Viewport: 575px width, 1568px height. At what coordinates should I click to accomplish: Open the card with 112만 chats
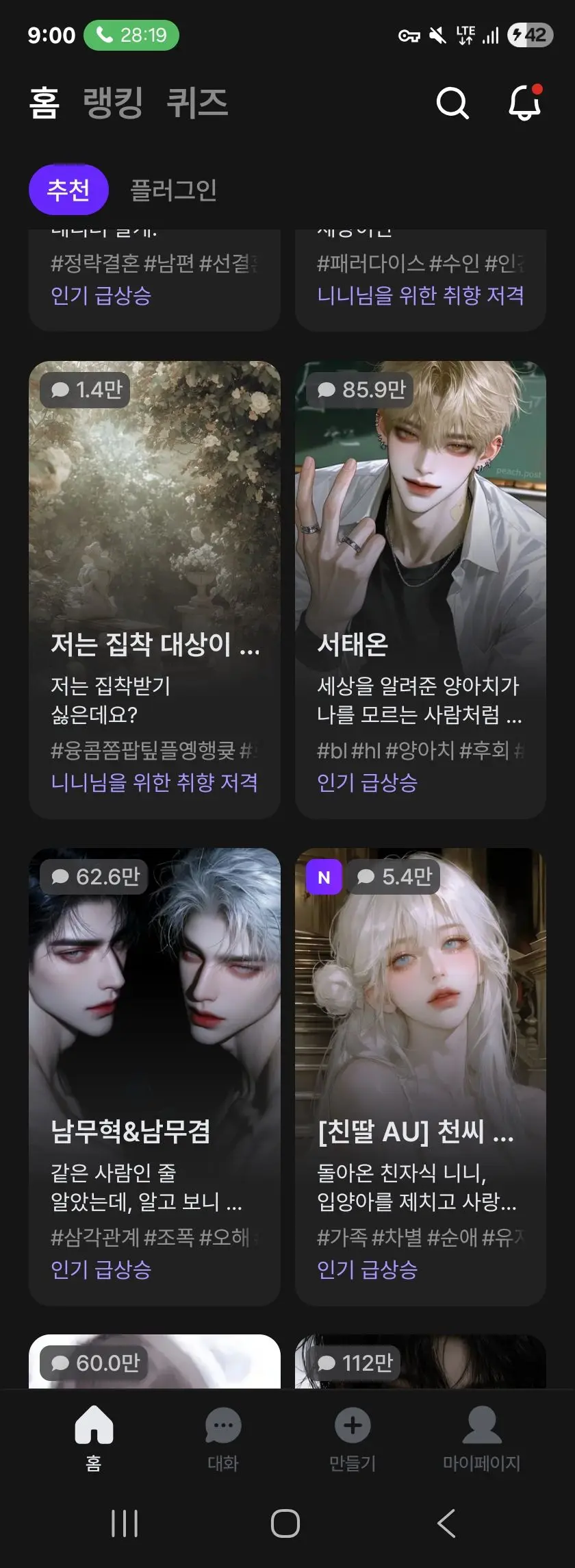[420, 1361]
